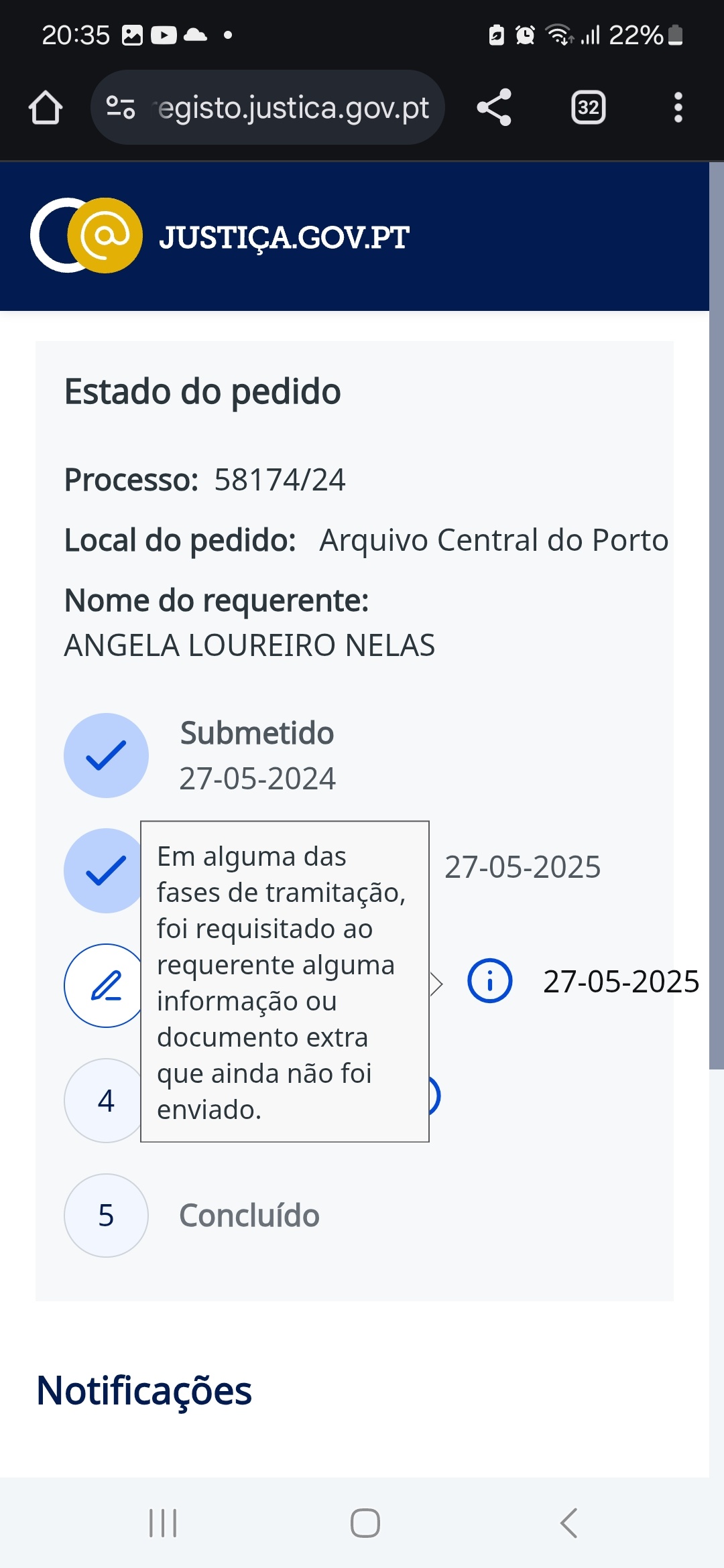Share this page

[494, 107]
